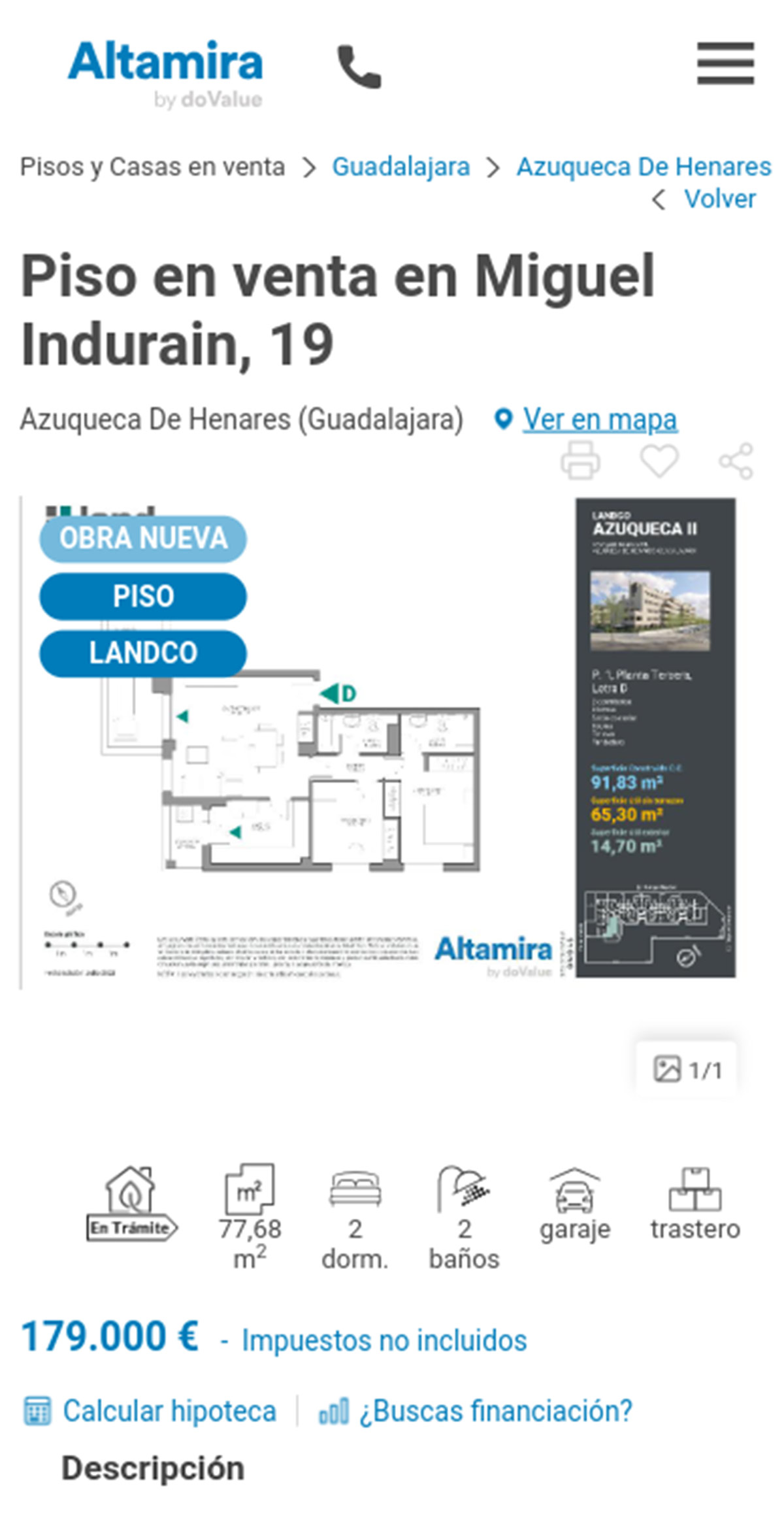Open Azuqueca De Henares breadcrumb
784x1520 pixels.
[644, 167]
